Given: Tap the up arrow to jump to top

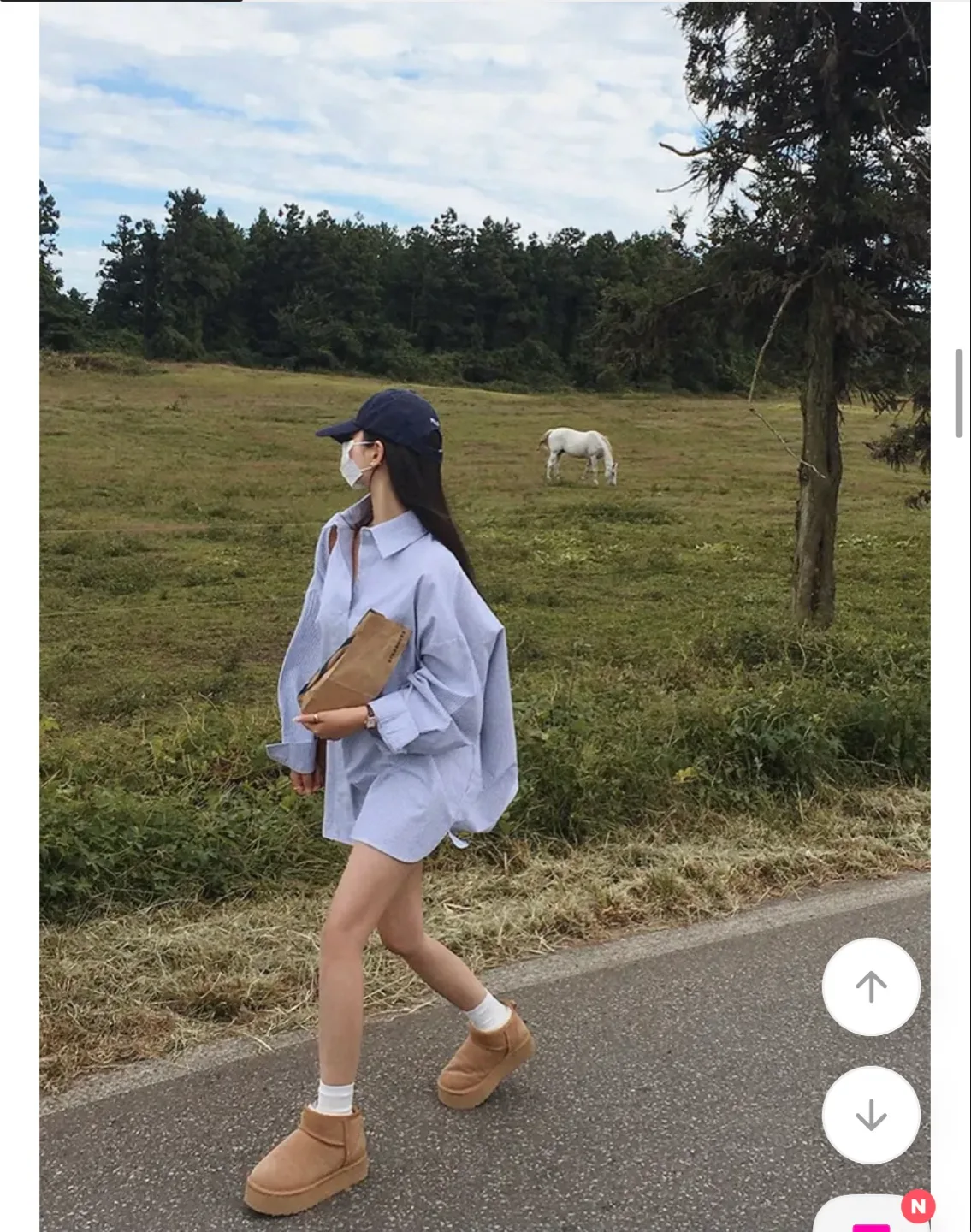Looking at the screenshot, I should [x=871, y=986].
